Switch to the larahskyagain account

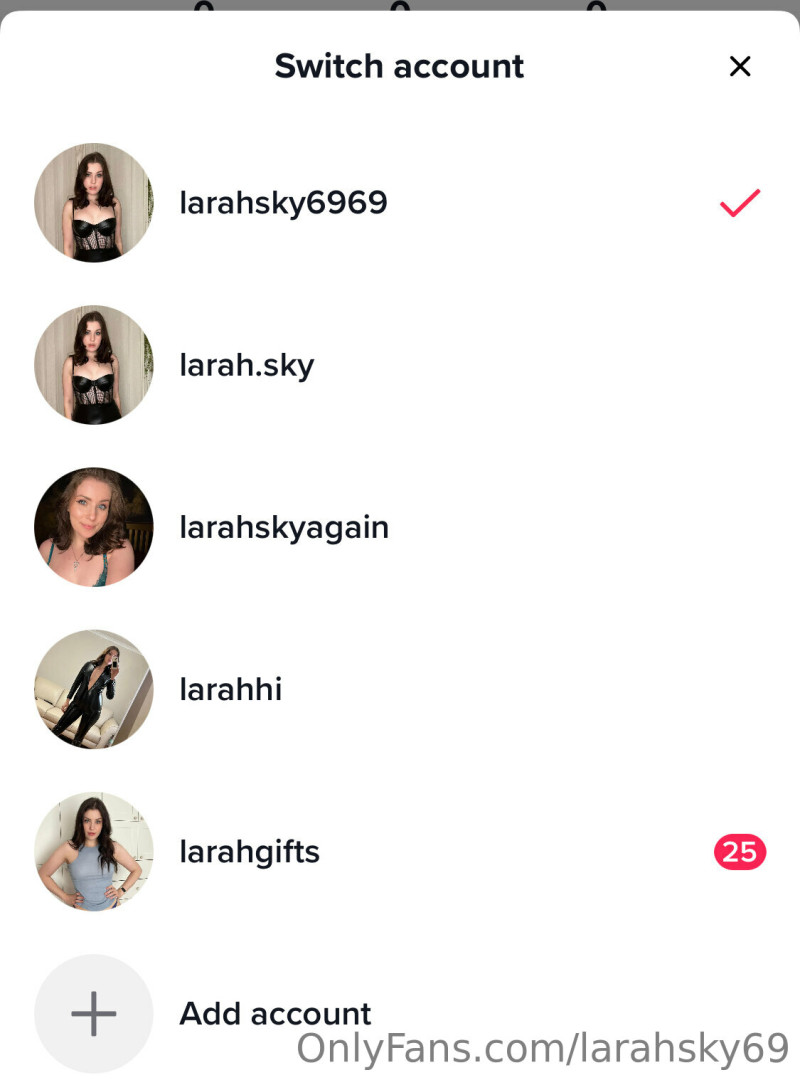pos(283,527)
